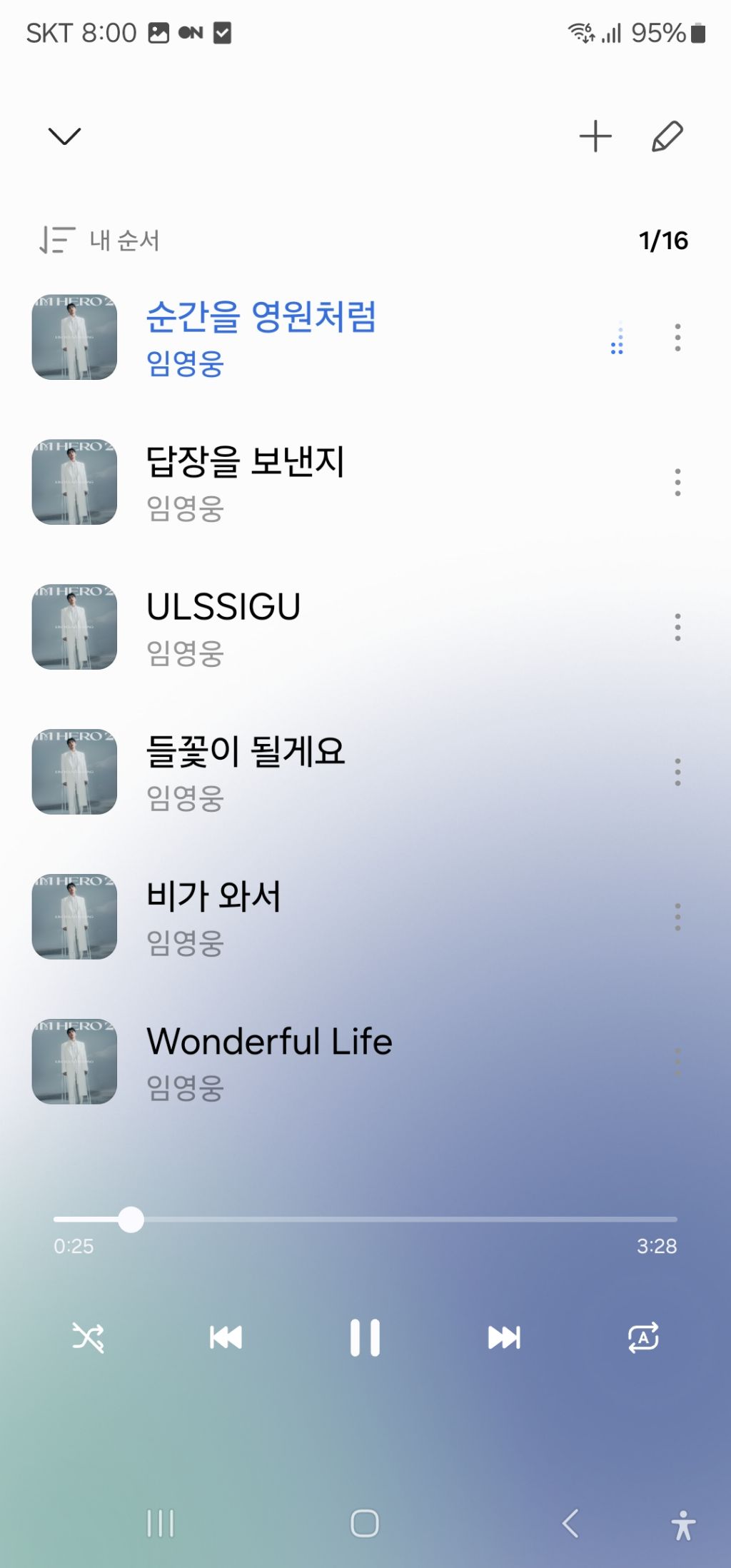
Task: Add tracks with the plus icon
Action: (595, 136)
